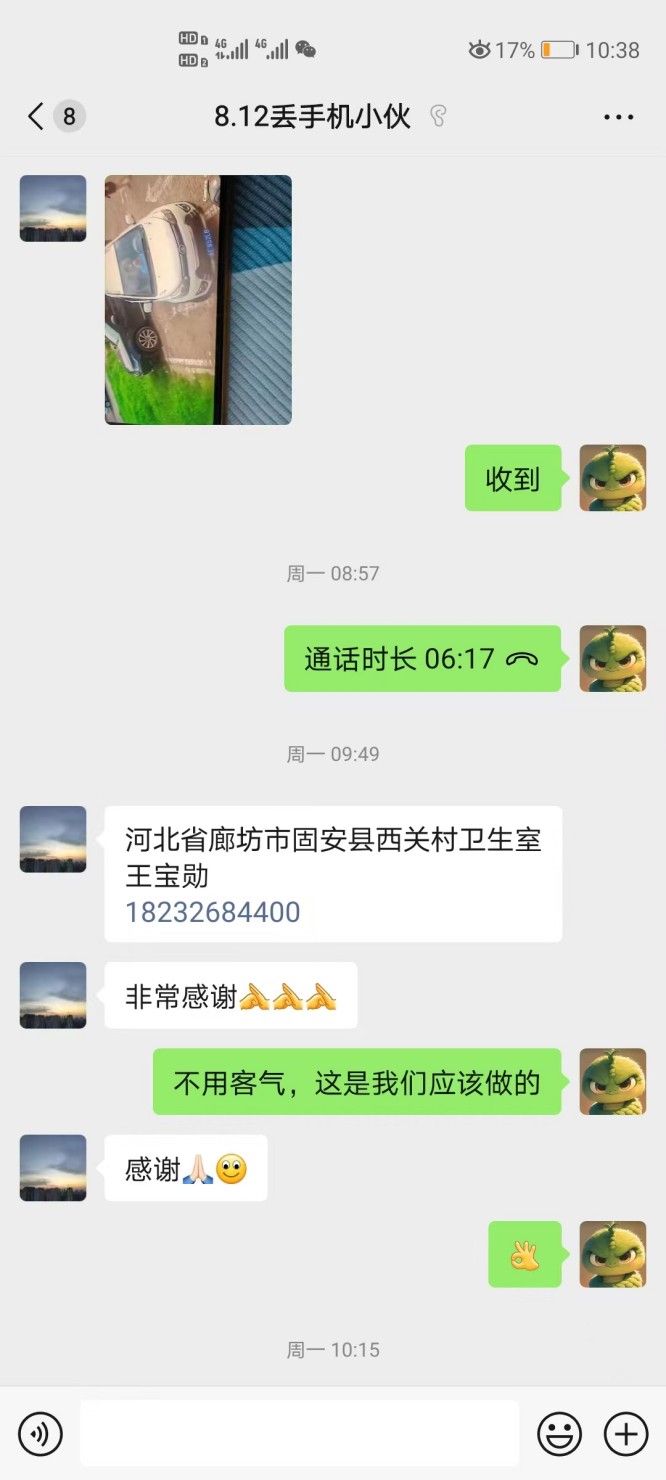
Task: Tap the phone number 18232684400
Action: point(212,912)
